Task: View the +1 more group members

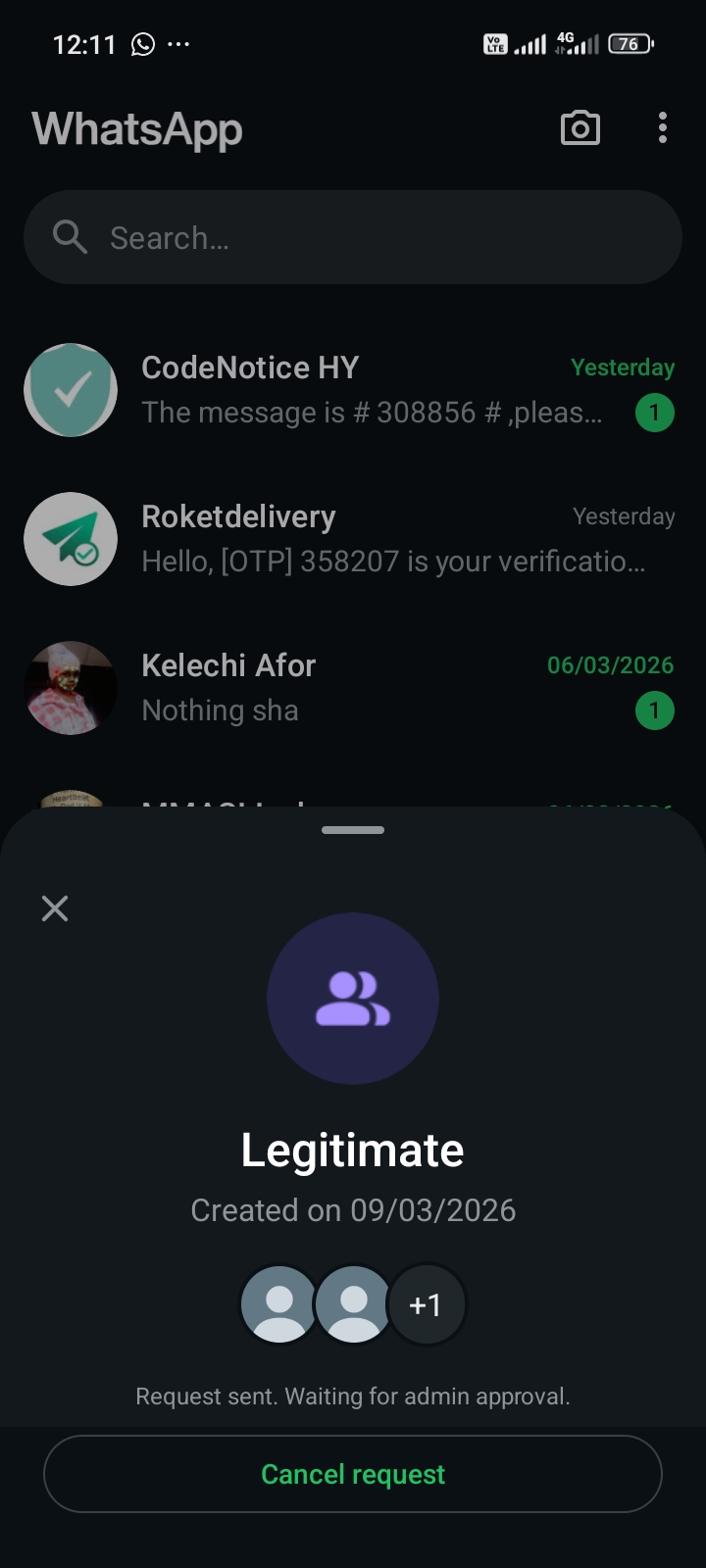Action: click(x=426, y=1304)
